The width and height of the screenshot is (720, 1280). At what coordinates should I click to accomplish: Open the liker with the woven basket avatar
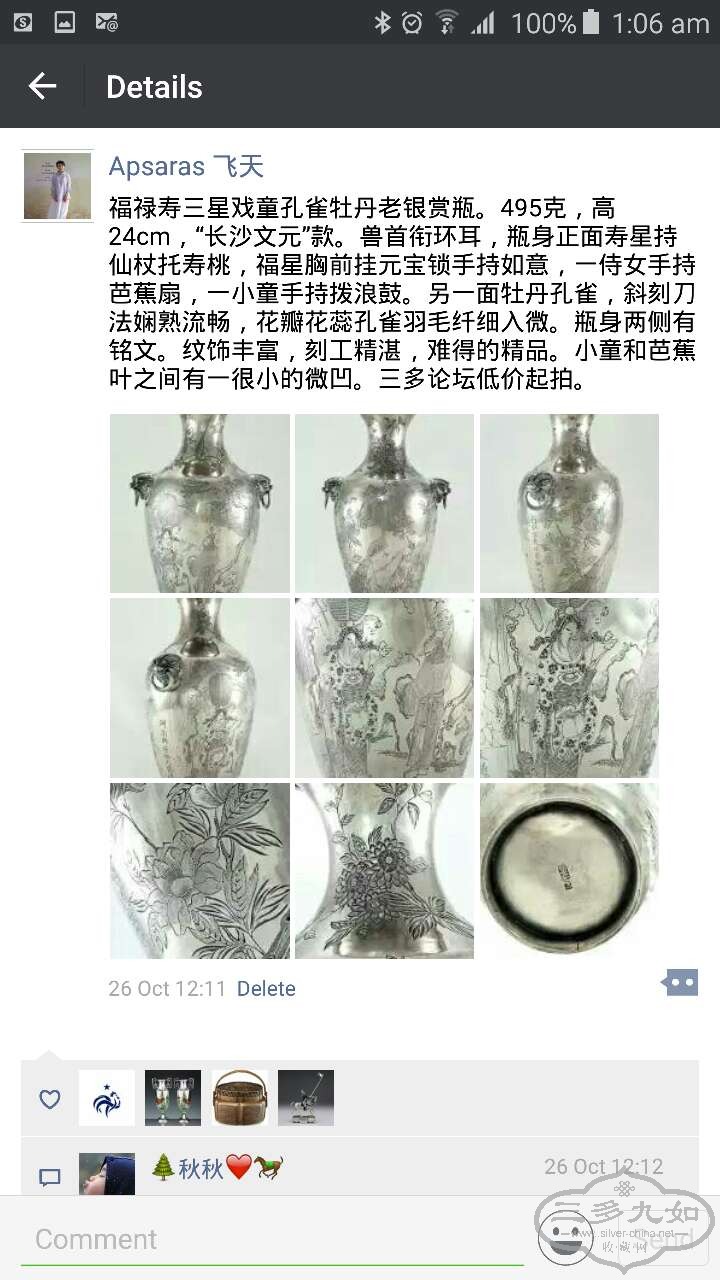pos(240,1098)
